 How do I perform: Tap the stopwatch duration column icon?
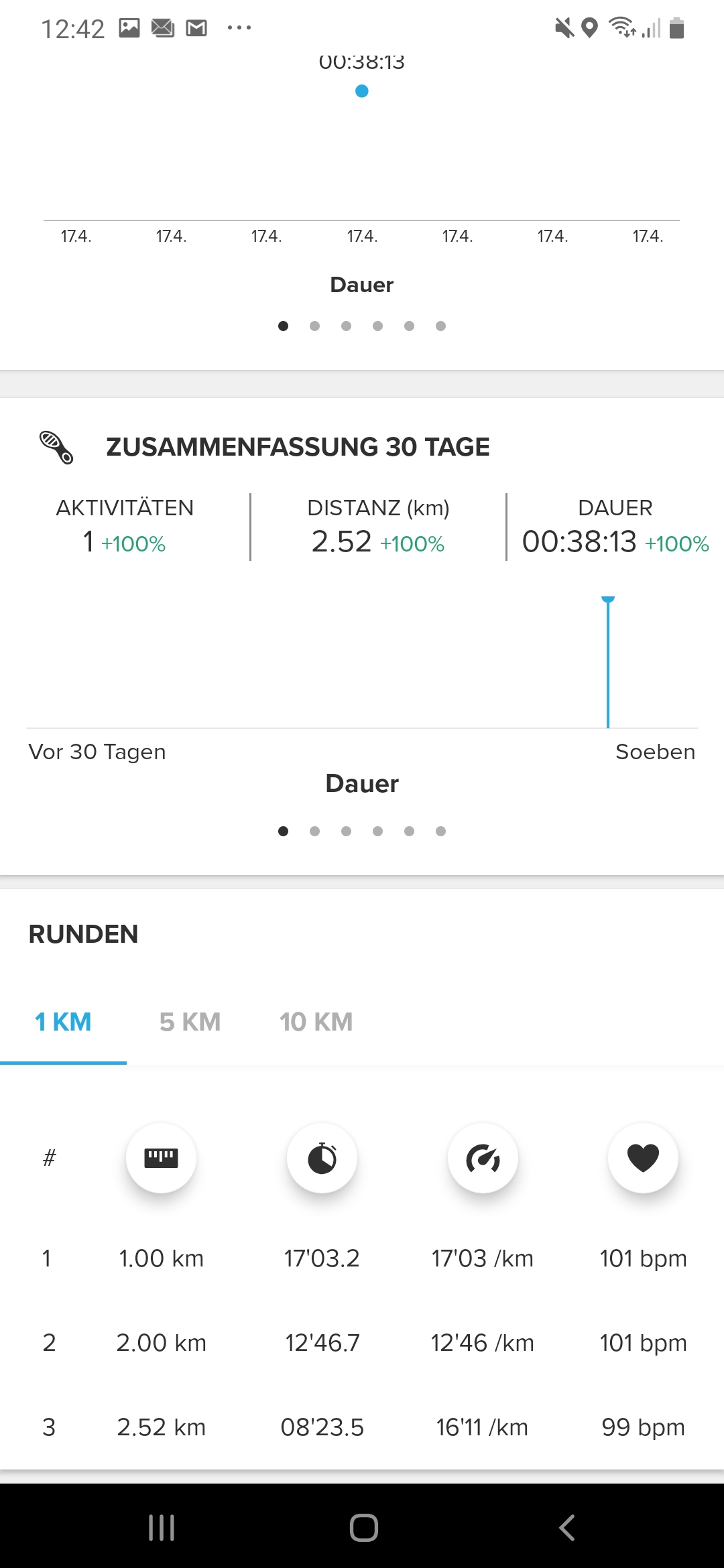322,1158
